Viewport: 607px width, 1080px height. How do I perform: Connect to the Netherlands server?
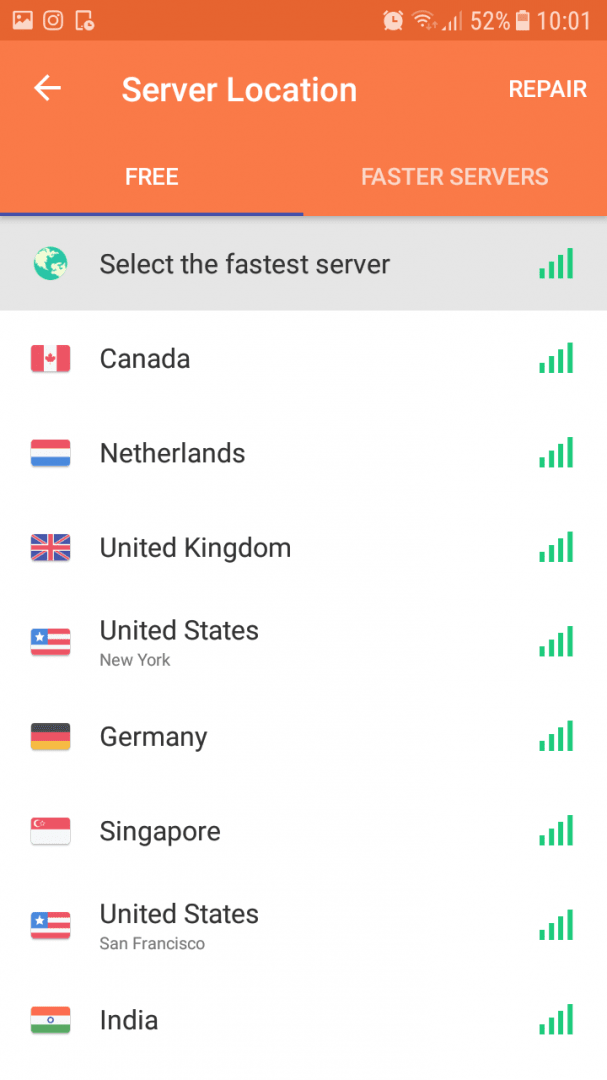(303, 453)
